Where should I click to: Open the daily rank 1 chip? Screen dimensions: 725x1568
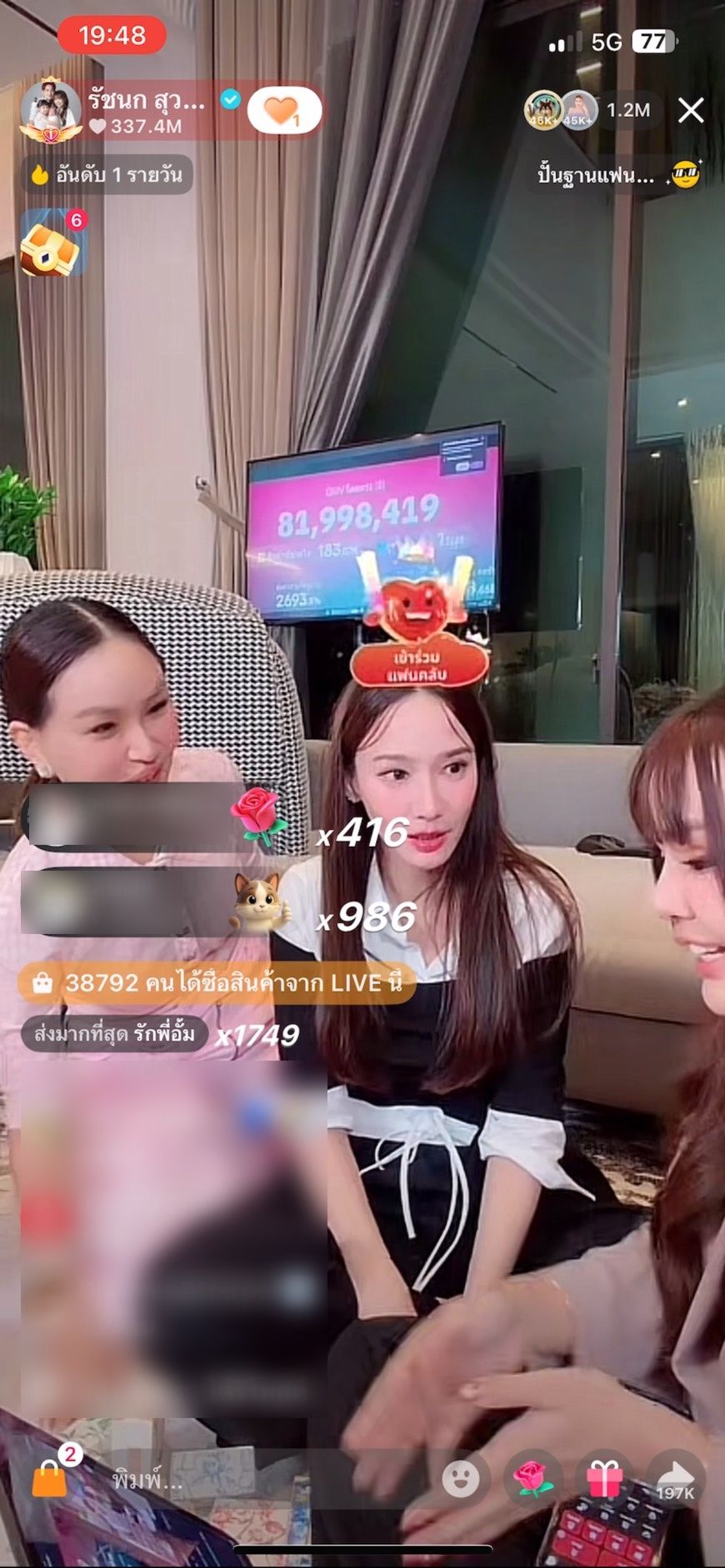click(107, 175)
